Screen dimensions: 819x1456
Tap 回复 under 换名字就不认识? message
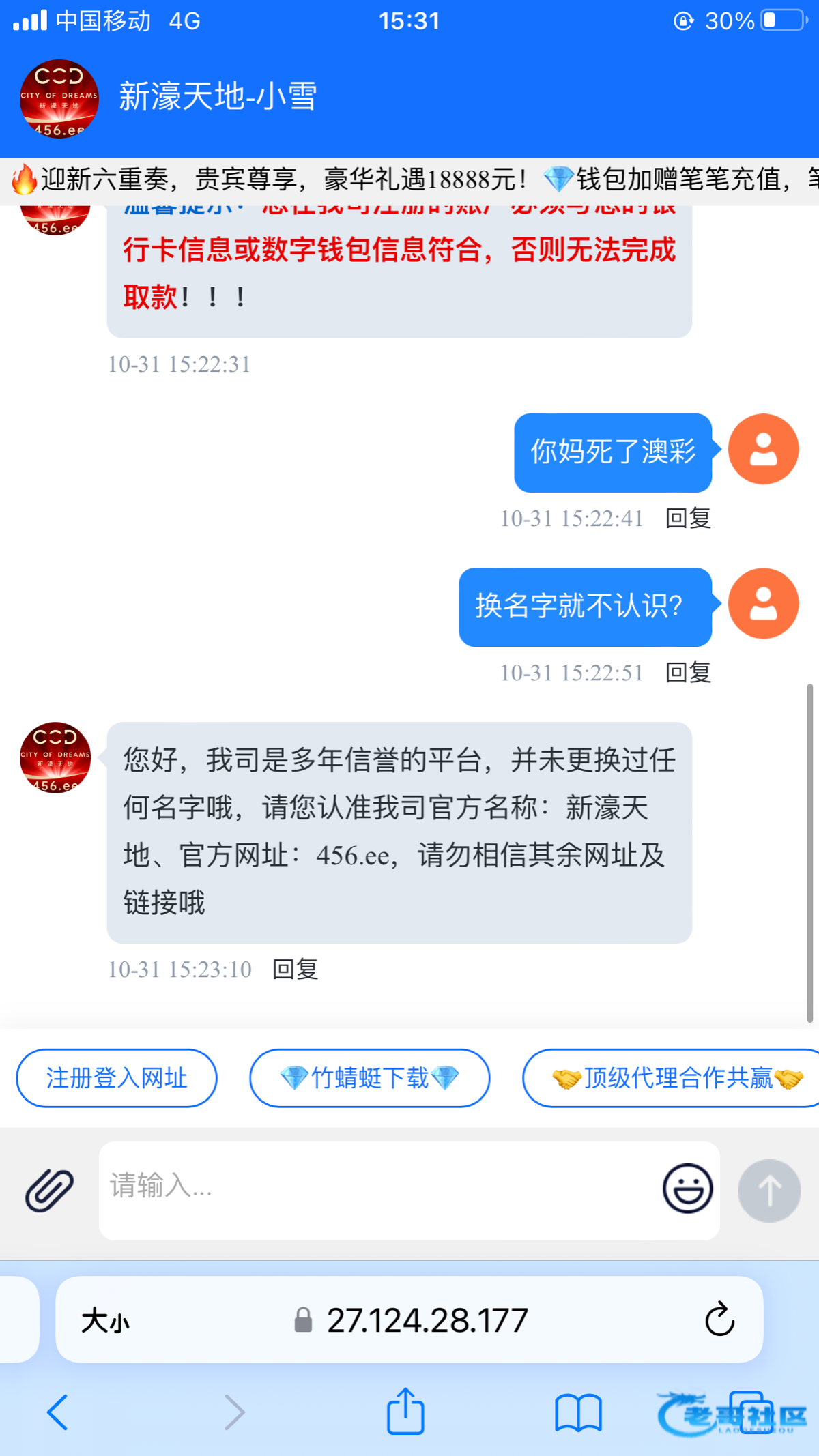point(688,673)
